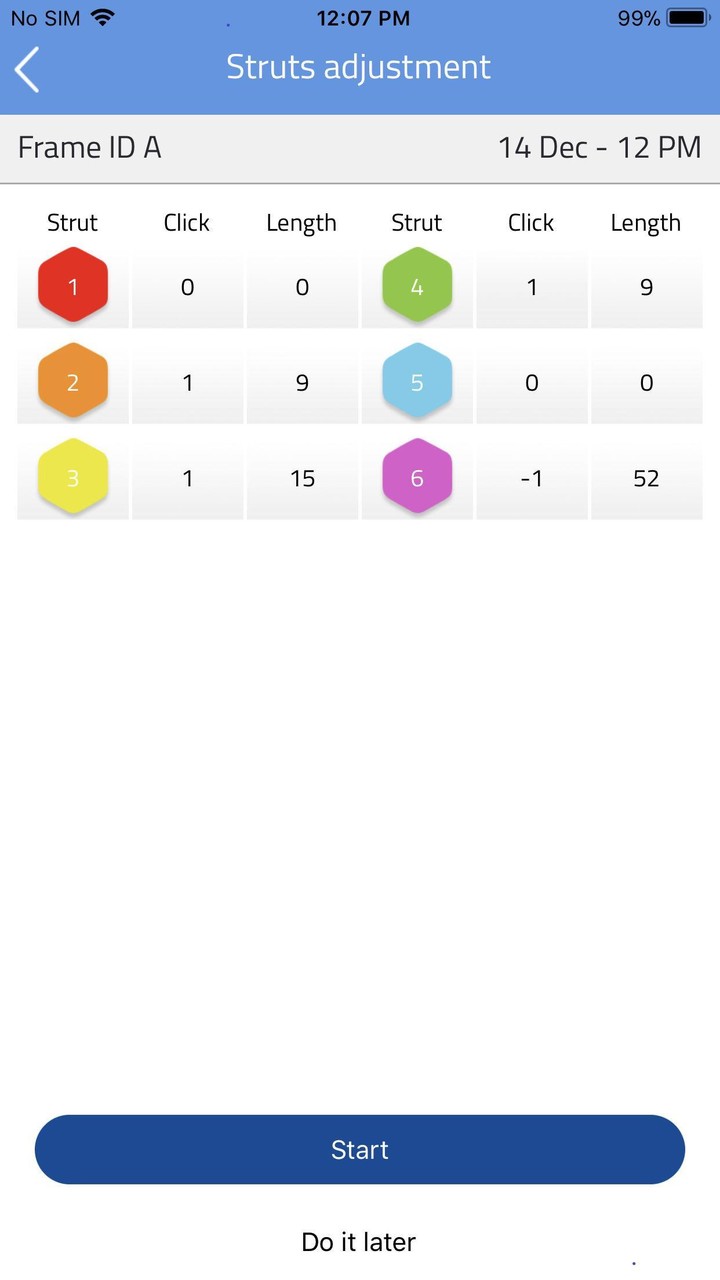Choose the Do it later option

click(358, 1241)
